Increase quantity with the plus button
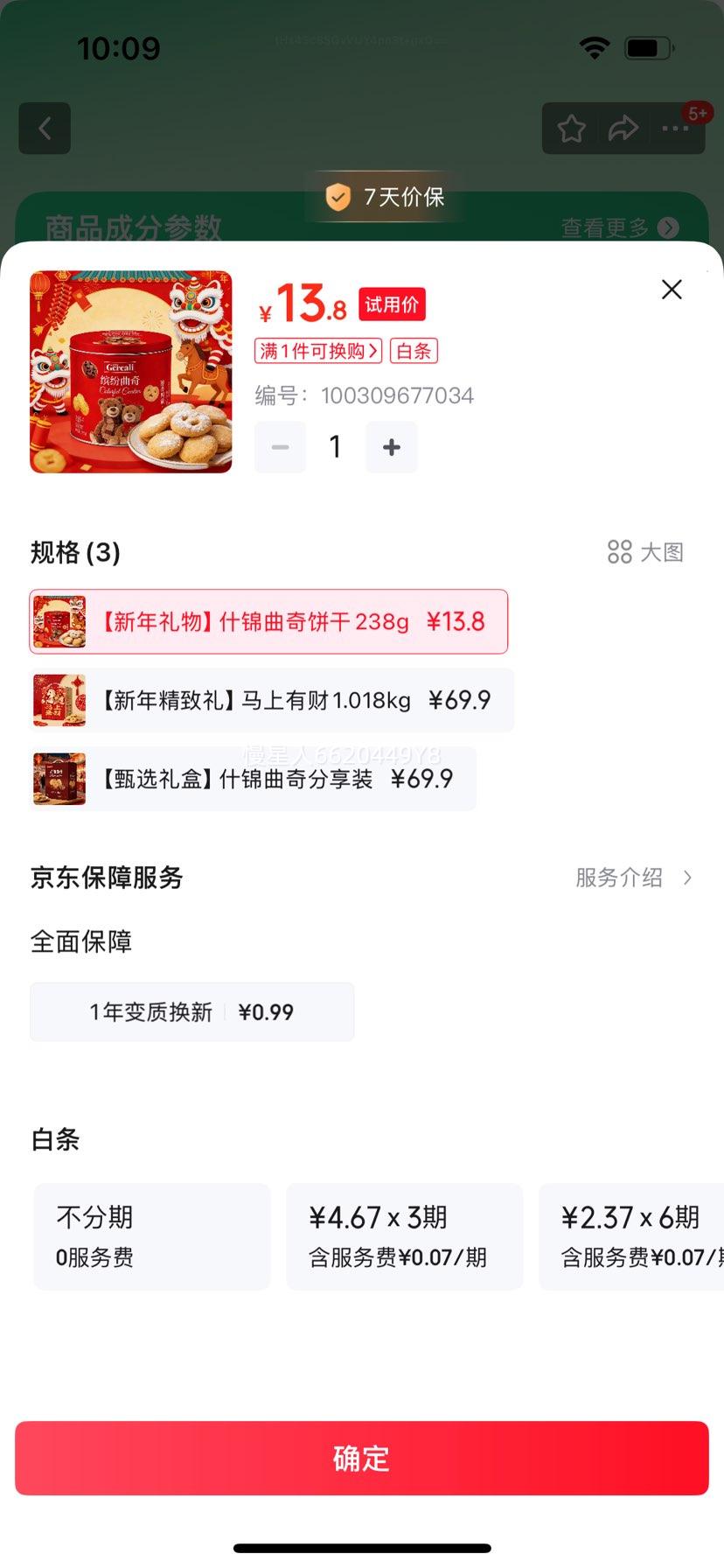This screenshot has height=1568, width=724. pyautogui.click(x=391, y=446)
